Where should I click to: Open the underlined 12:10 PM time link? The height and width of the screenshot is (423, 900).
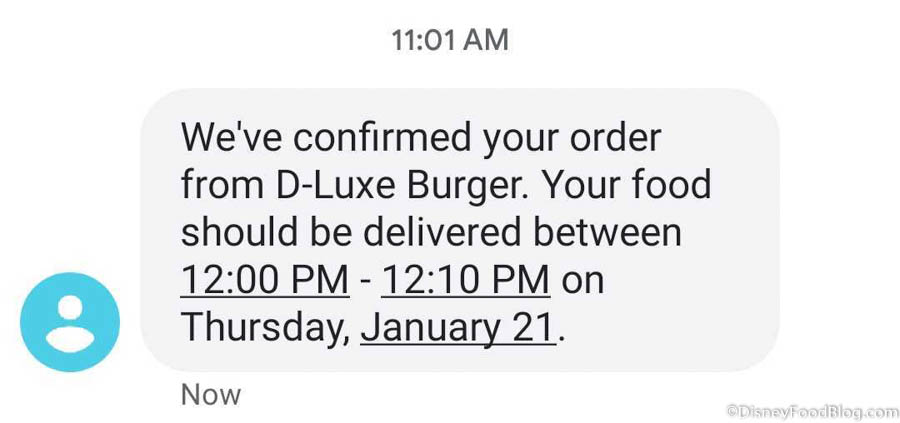[466, 280]
